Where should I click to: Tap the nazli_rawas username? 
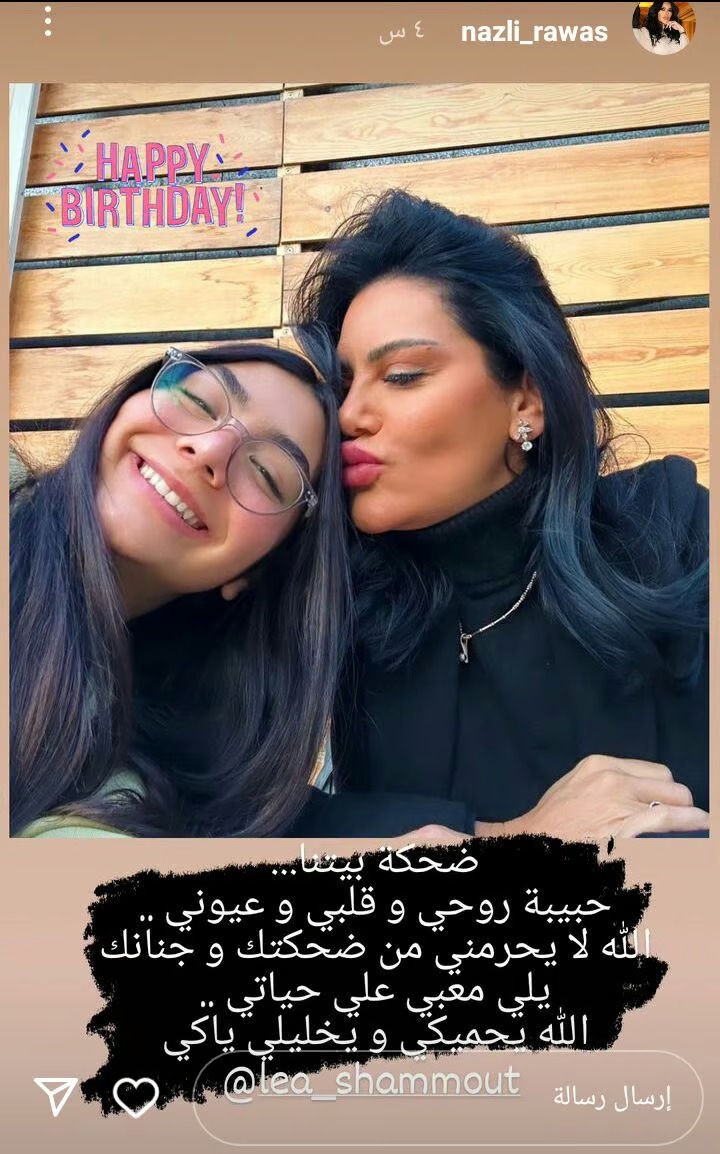534,32
